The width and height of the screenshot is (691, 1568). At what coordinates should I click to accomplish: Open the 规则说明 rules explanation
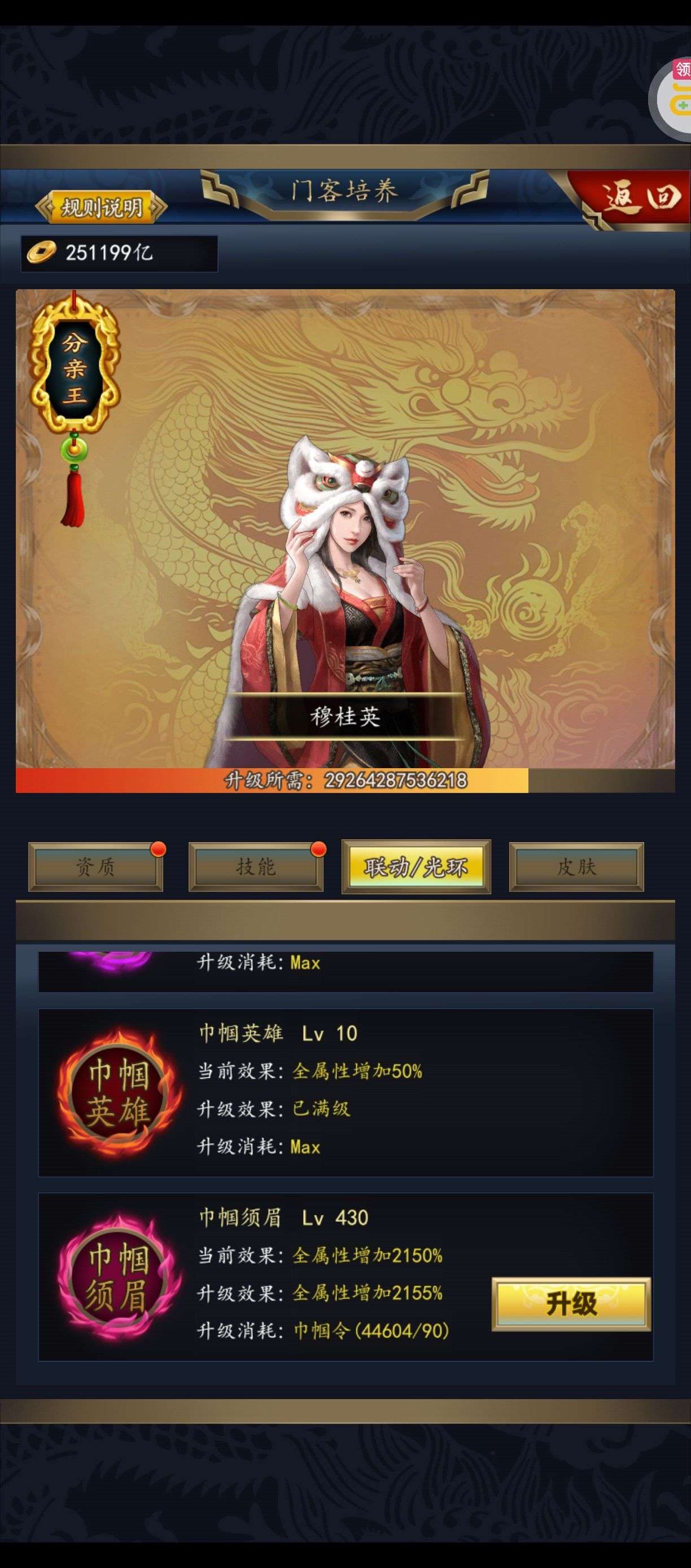101,207
